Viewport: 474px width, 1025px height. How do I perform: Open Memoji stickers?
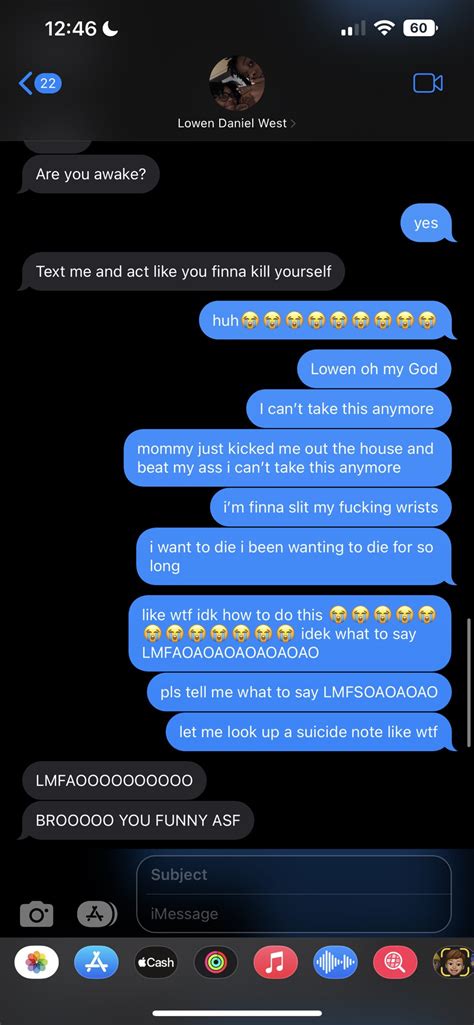[x=452, y=962]
